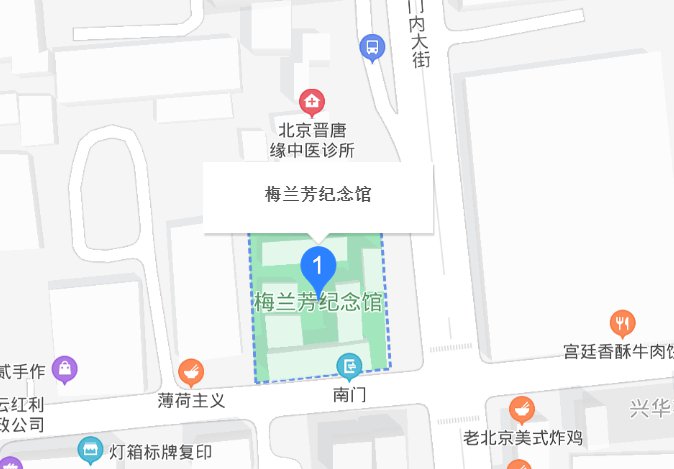The width and height of the screenshot is (674, 469).
Task: Open 北京晋唐缘中医诊所 clinic marker
Action: pos(313,101)
